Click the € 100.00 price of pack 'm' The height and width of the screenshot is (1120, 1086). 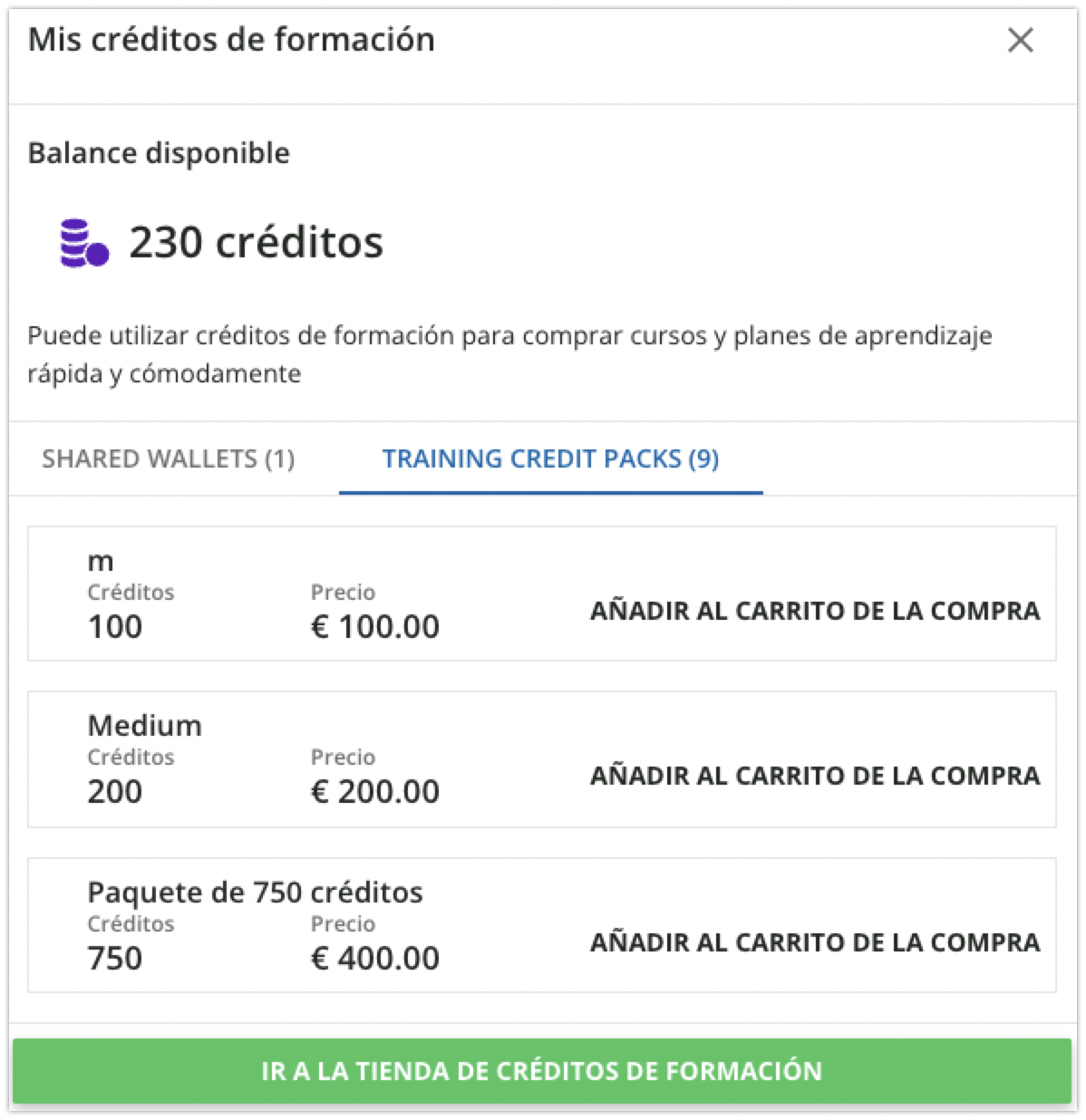tap(374, 626)
